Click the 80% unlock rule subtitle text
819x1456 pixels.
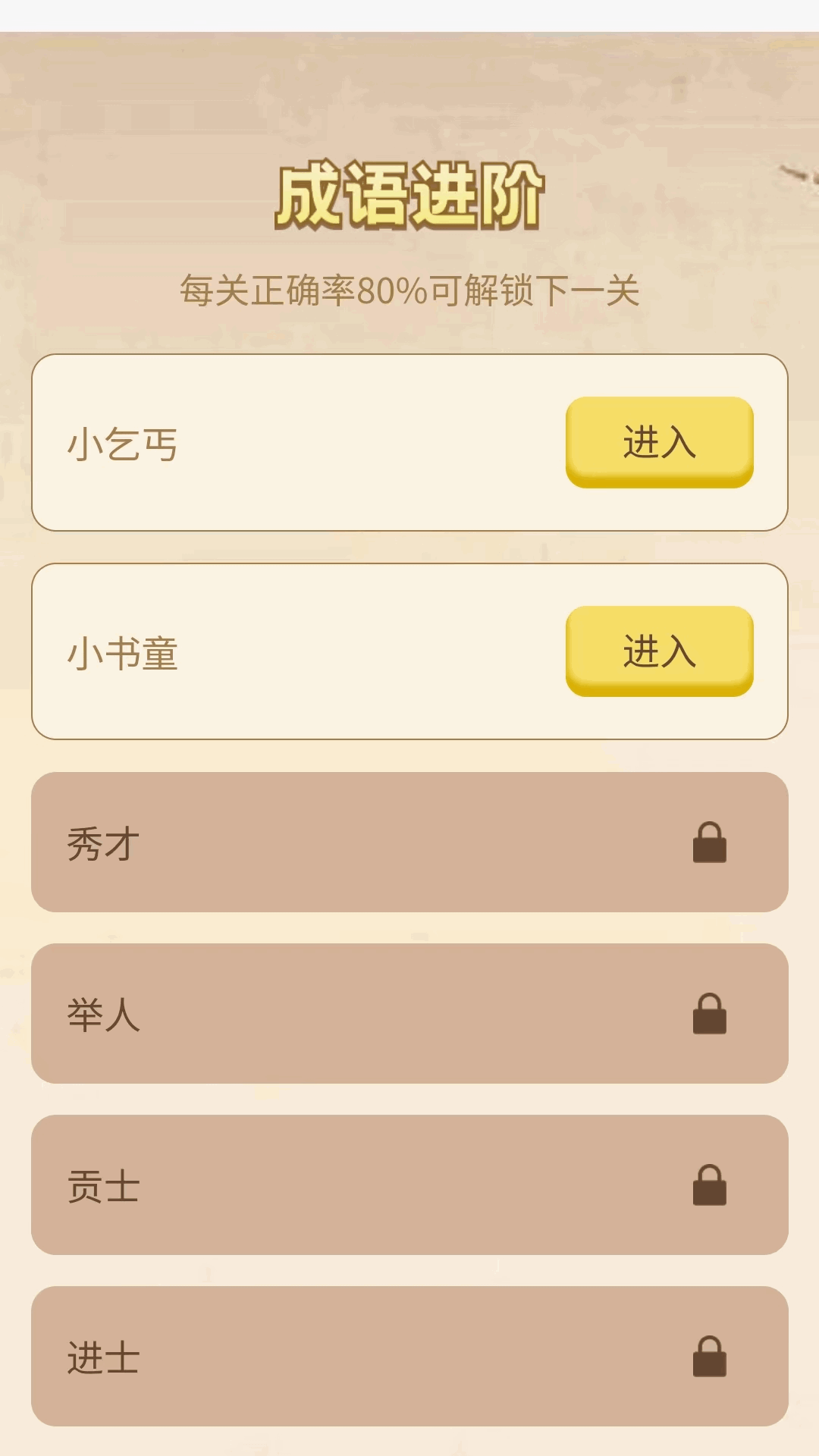(409, 290)
